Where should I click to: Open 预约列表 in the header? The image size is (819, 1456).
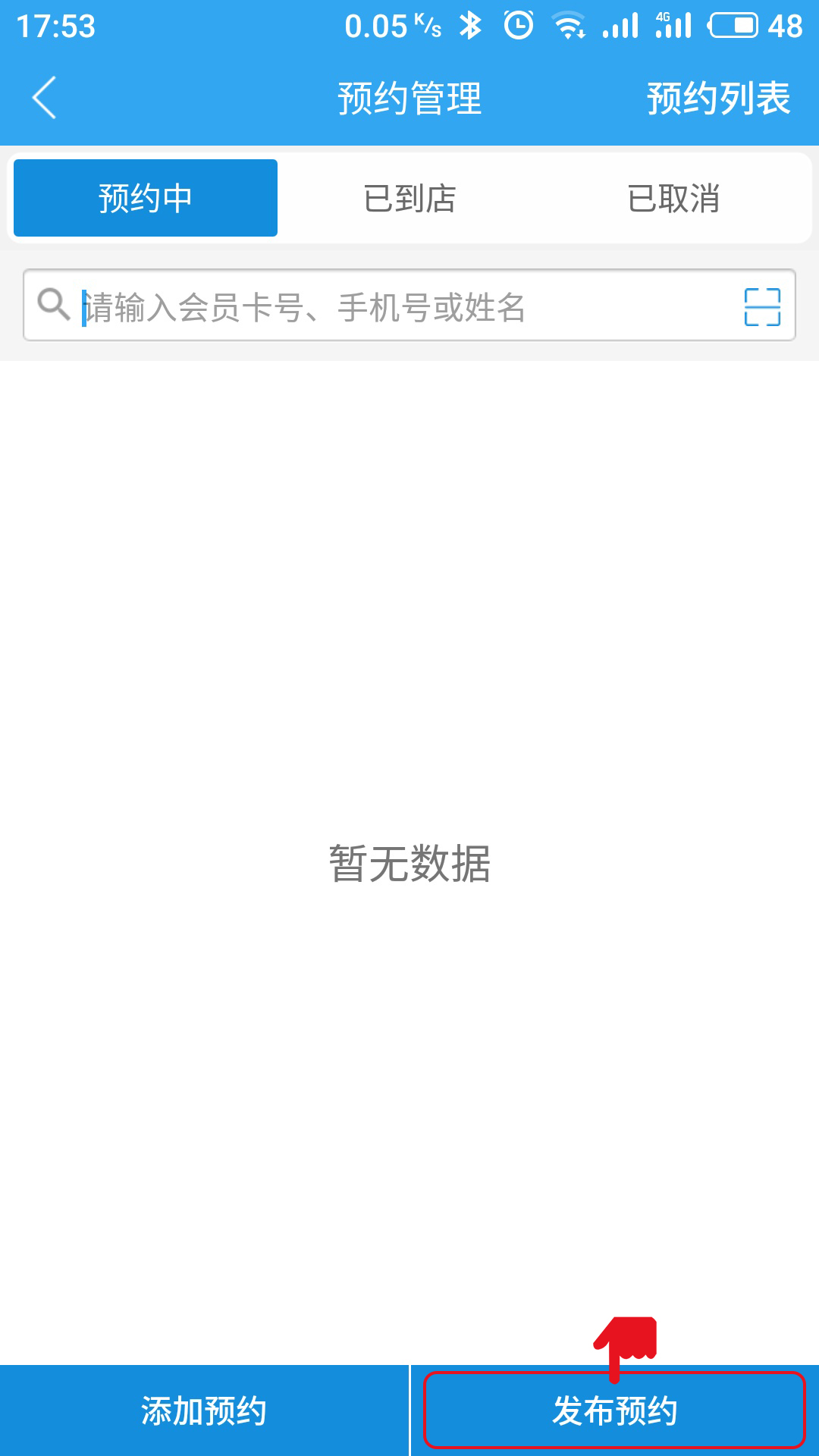718,99
